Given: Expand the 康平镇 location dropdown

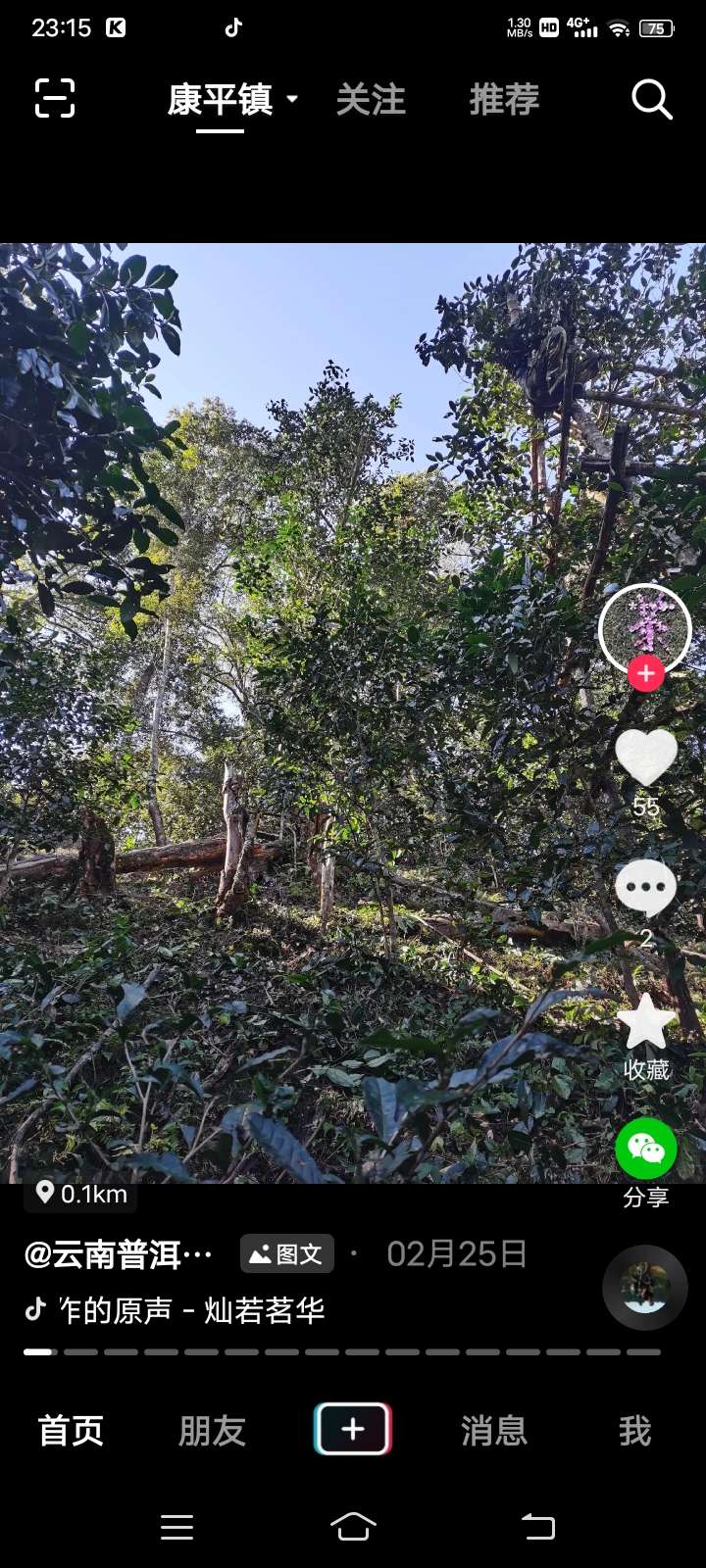Looking at the screenshot, I should pos(232,99).
